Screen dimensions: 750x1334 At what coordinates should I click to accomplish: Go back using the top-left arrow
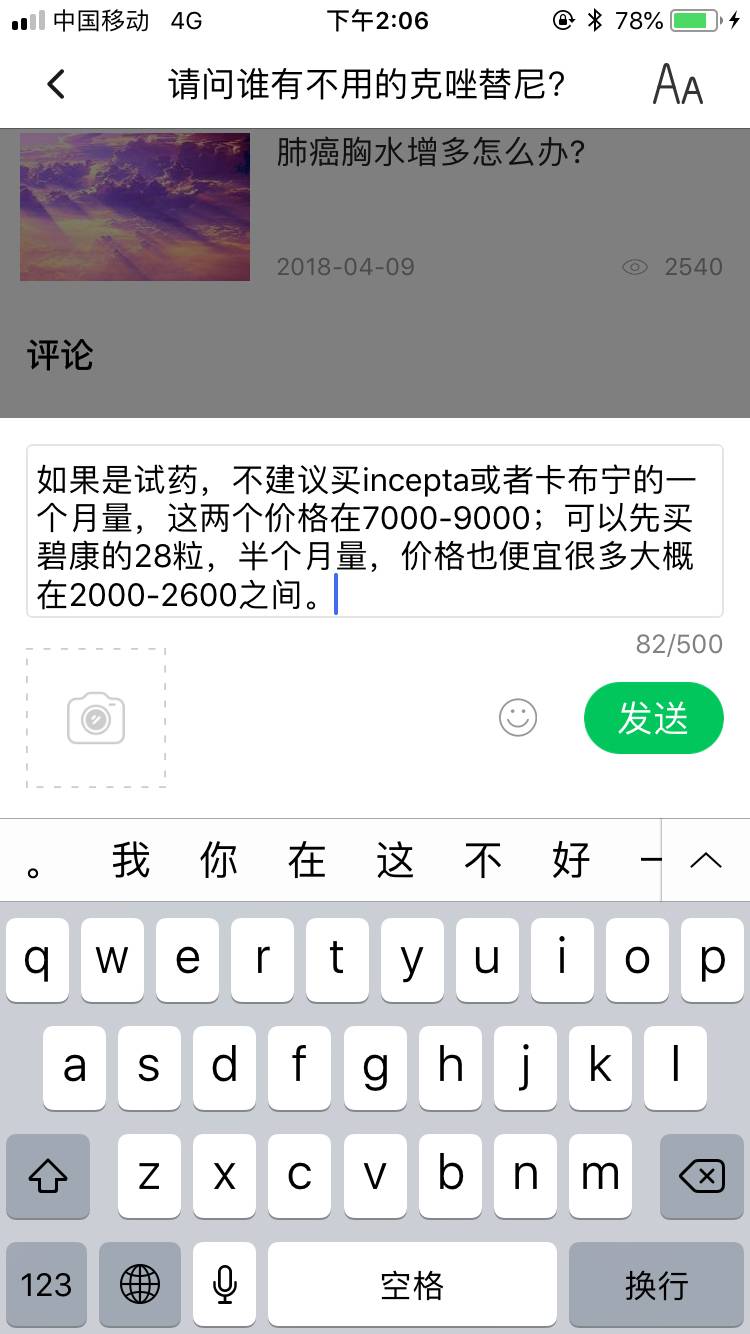(56, 85)
